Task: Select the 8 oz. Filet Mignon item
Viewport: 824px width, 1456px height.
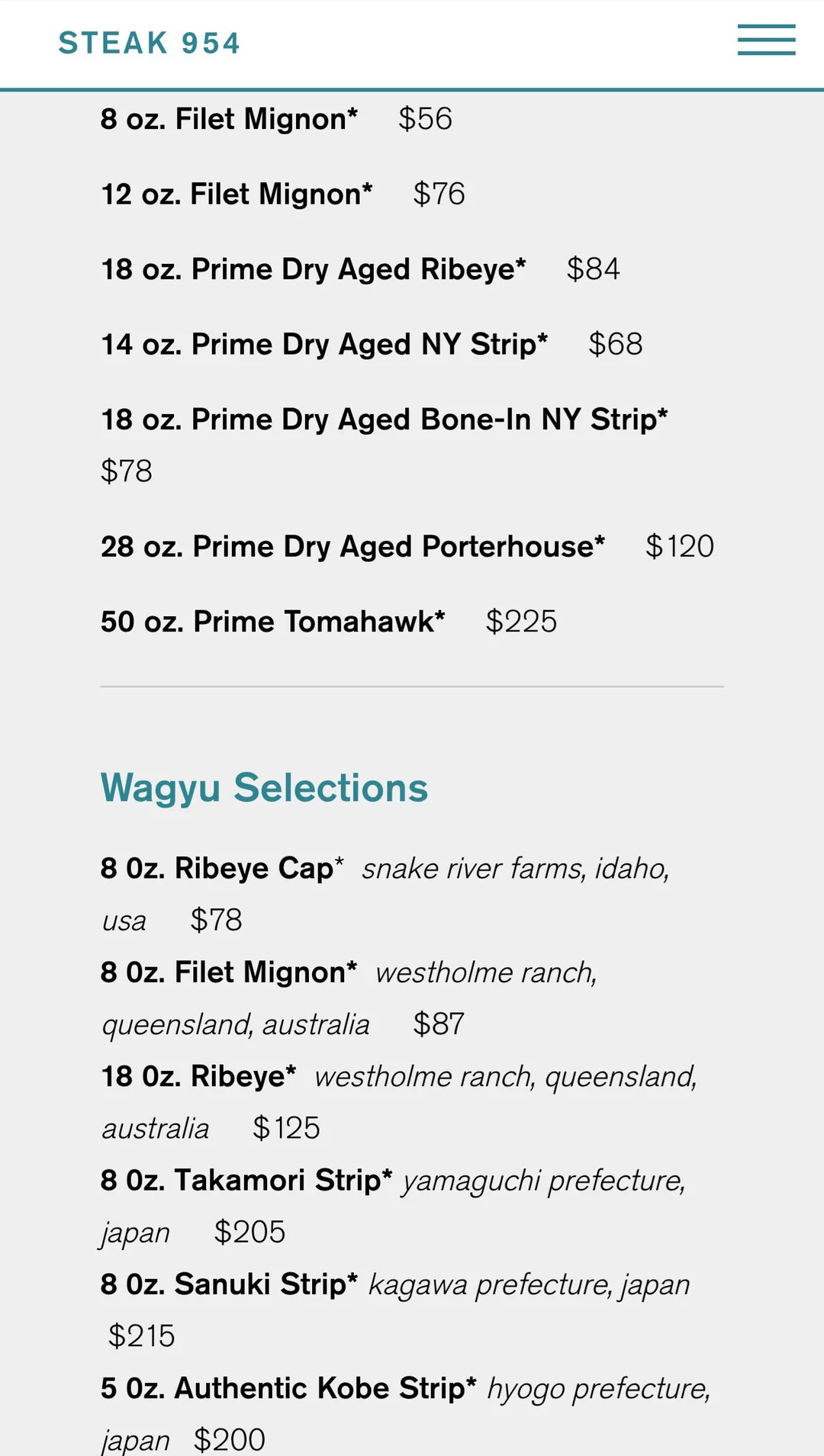Action: click(x=229, y=119)
